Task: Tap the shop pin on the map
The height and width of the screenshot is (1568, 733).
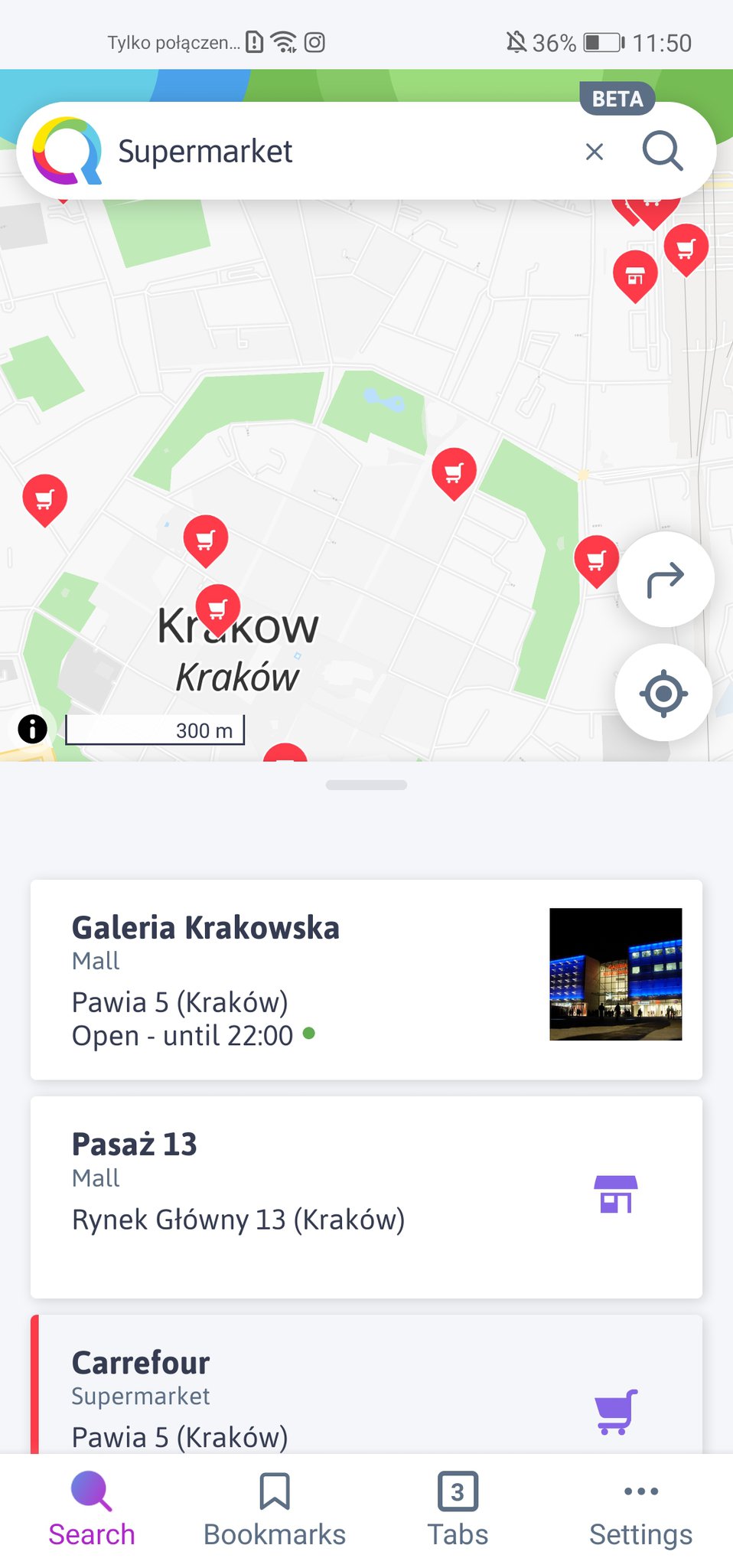Action: [635, 273]
